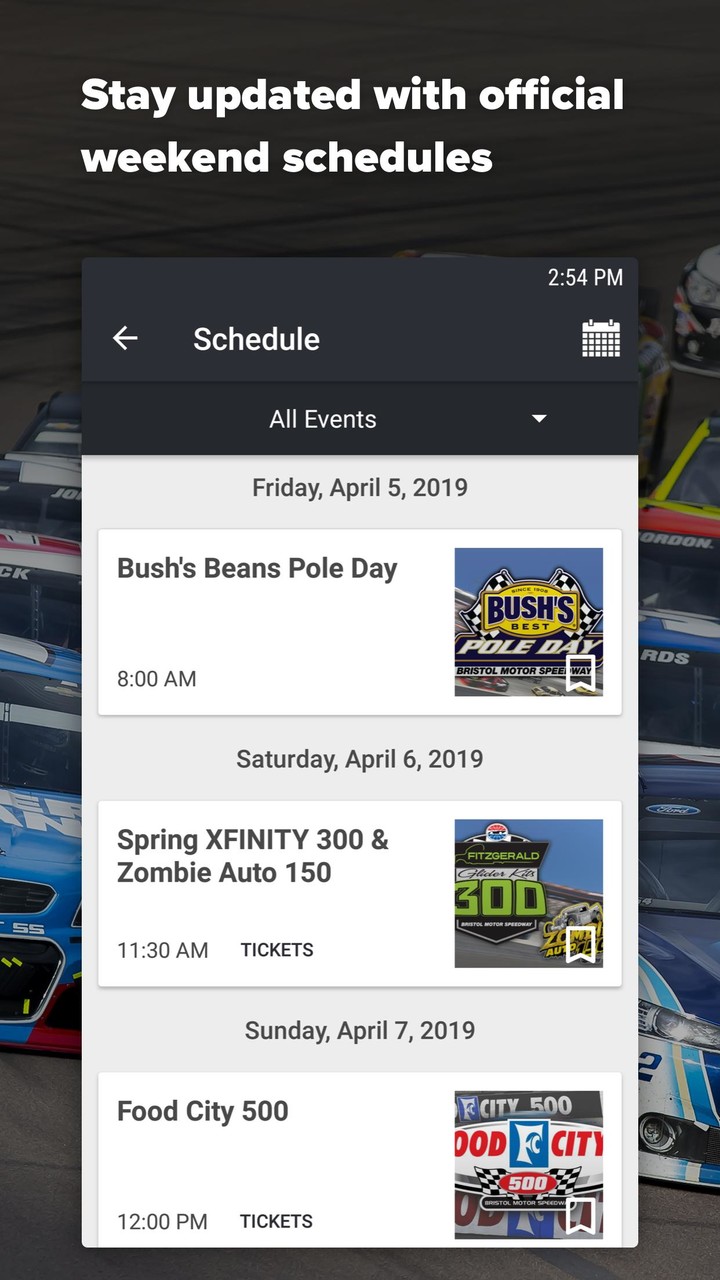Viewport: 720px width, 1280px height.
Task: Open the calendar icon in the top bar
Action: point(601,338)
